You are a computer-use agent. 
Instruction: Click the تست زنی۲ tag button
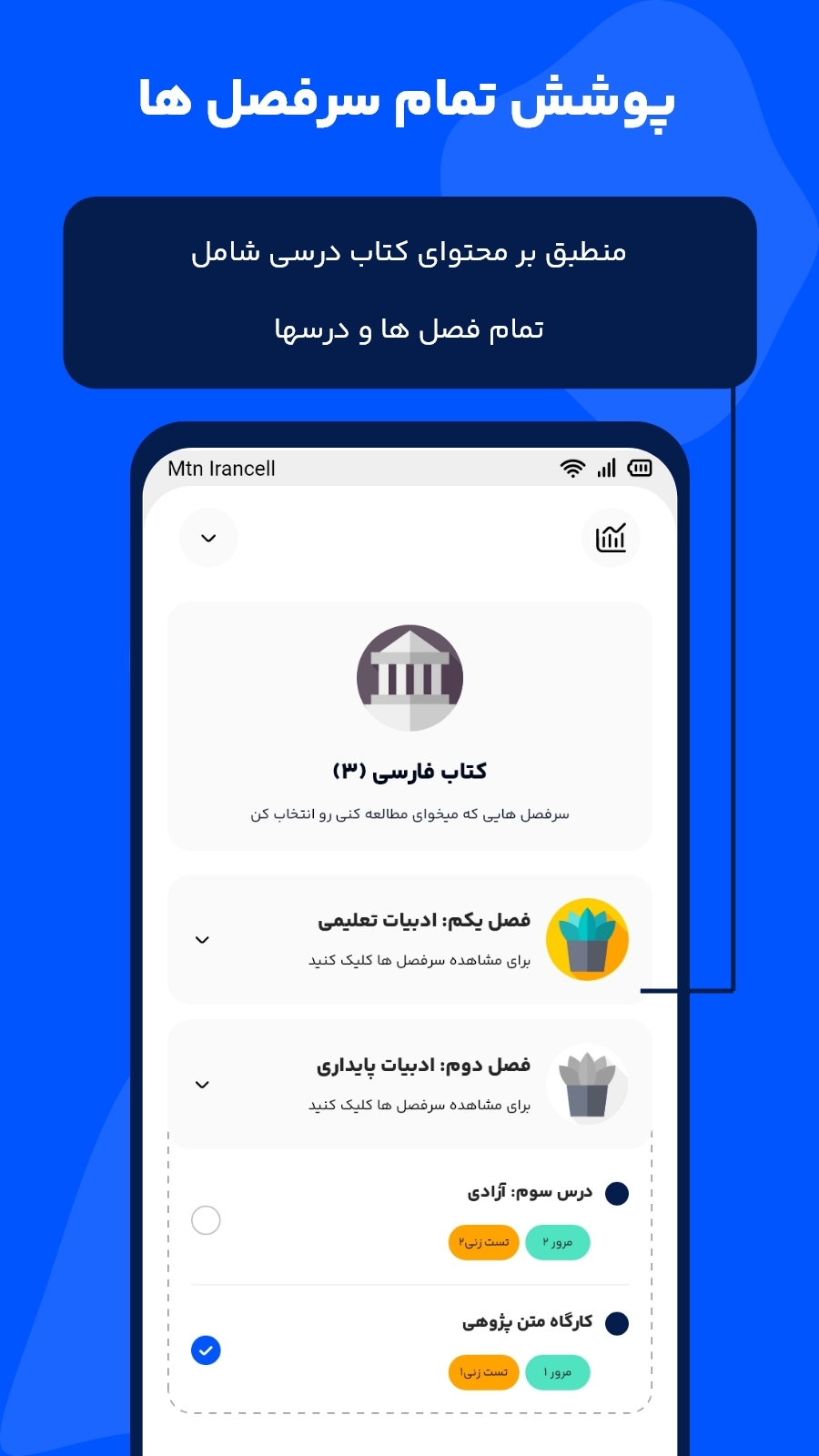point(483,1242)
